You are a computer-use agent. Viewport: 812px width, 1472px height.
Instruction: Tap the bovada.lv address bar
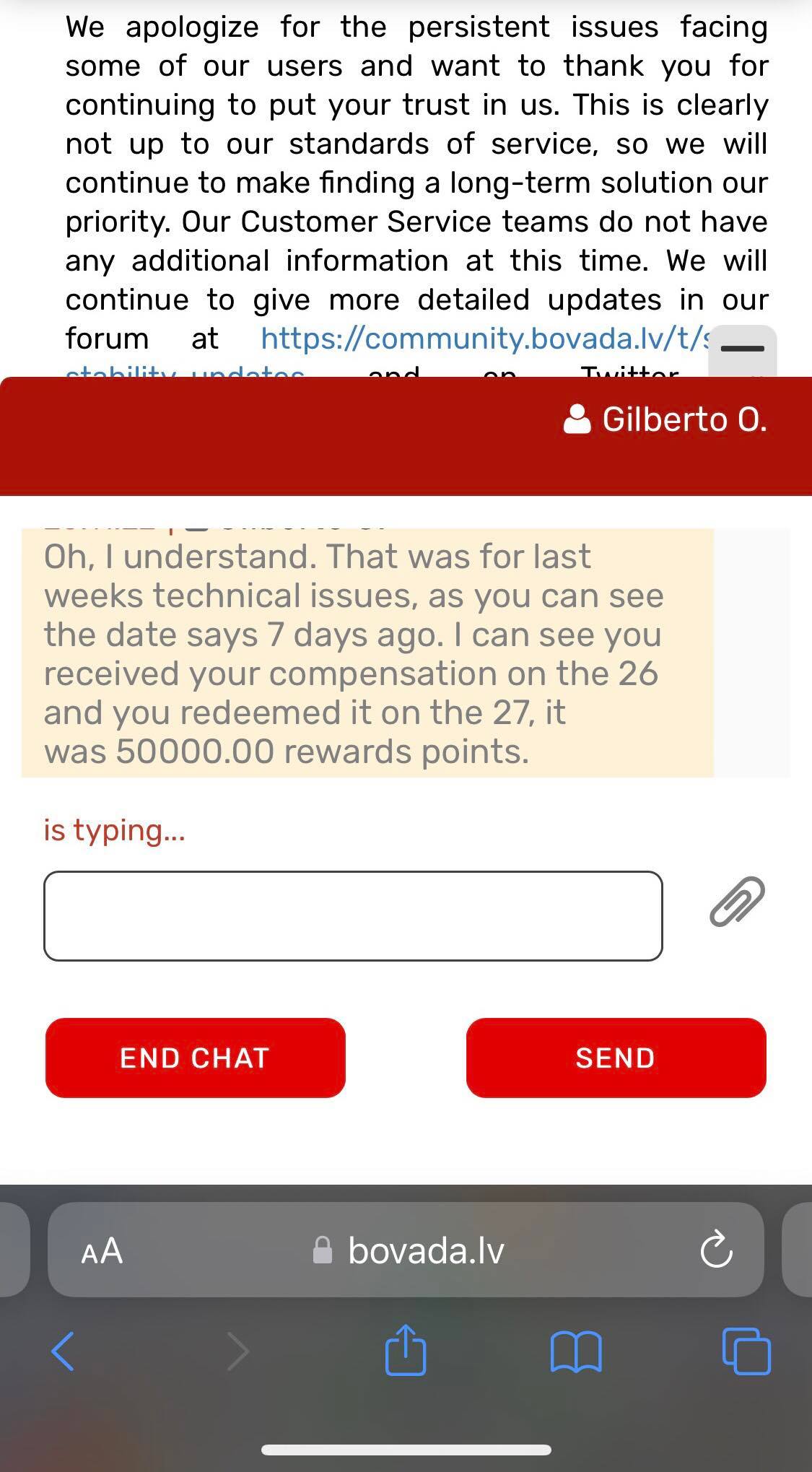[x=426, y=1251]
